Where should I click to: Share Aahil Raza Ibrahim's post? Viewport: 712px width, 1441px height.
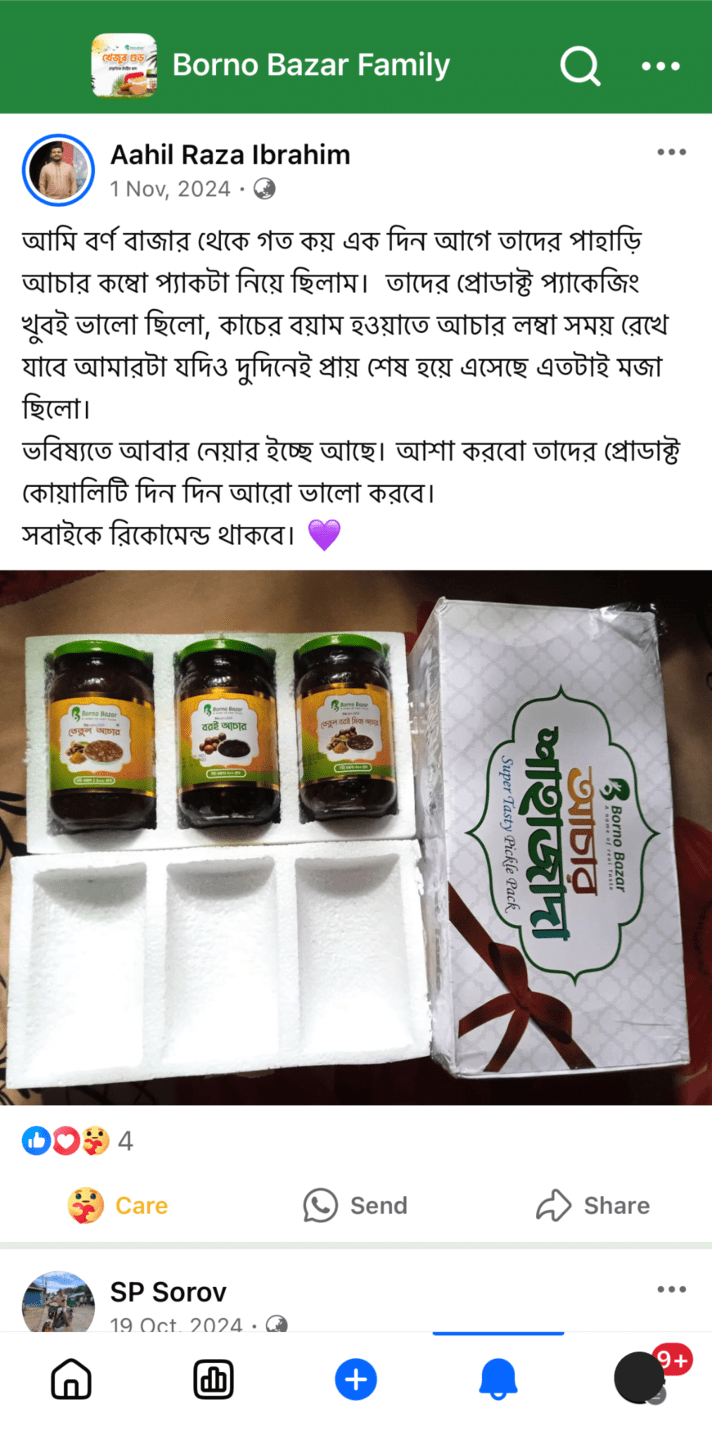tap(593, 1205)
